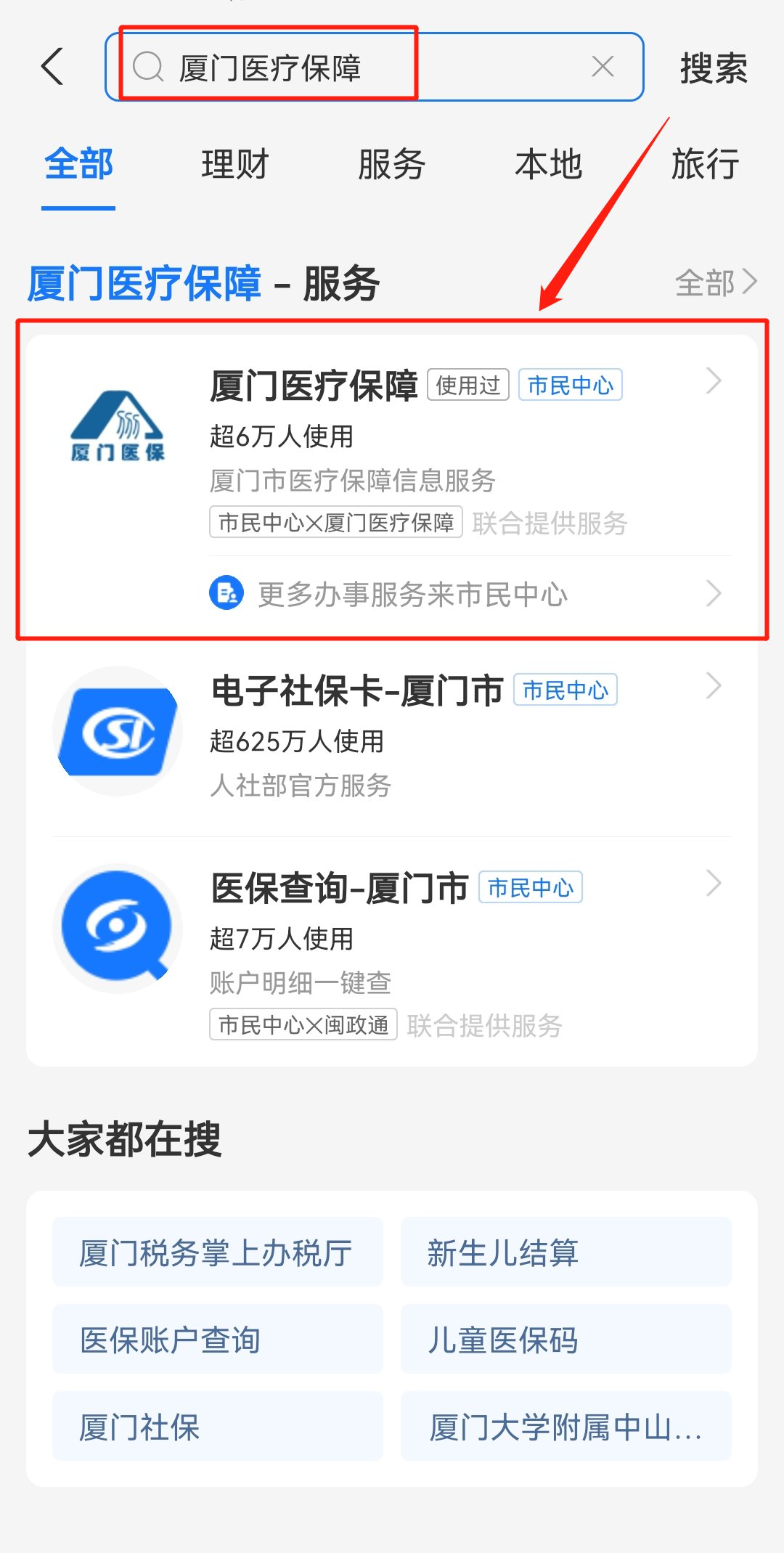Switch to the 理财 tab
Image resolution: width=784 pixels, height=1553 pixels.
tap(234, 164)
